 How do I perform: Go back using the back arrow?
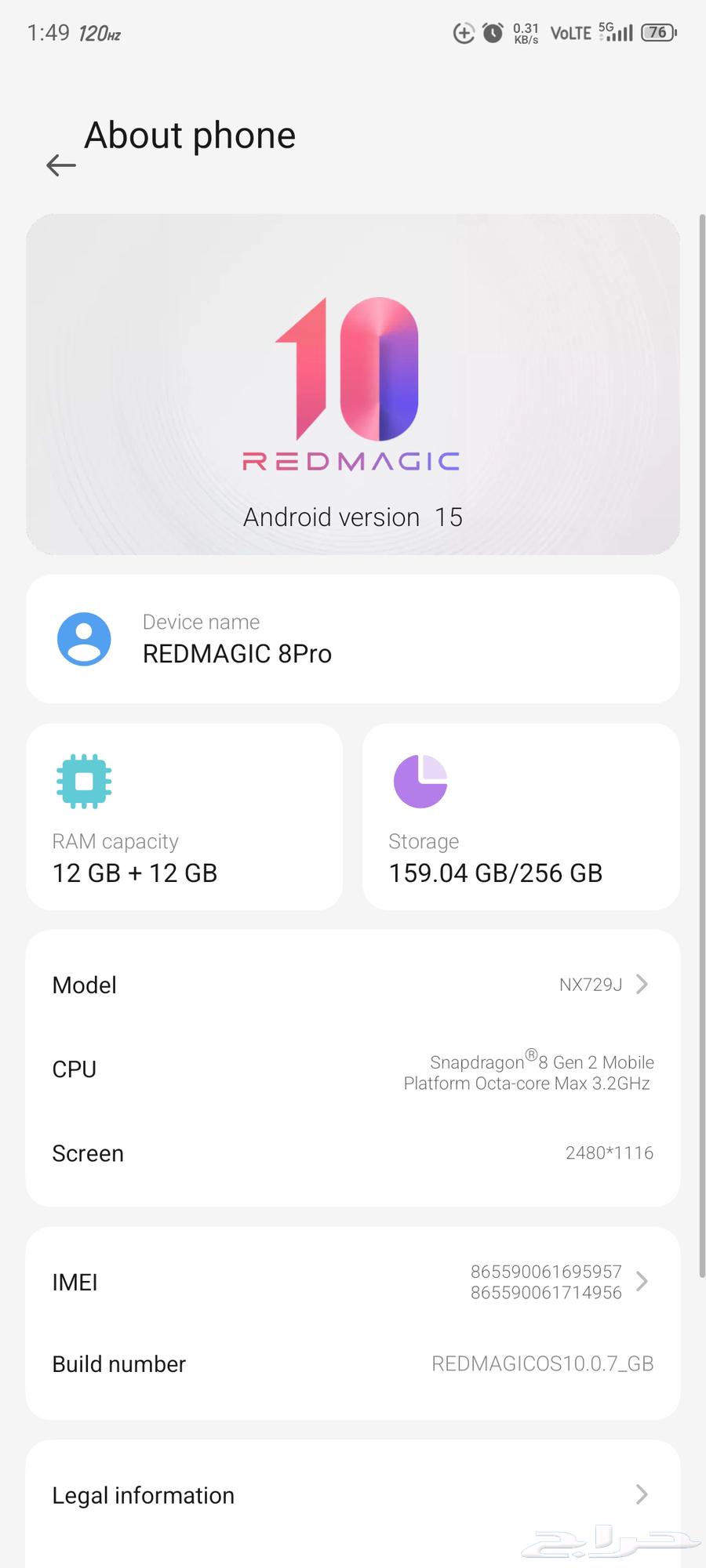(x=60, y=165)
